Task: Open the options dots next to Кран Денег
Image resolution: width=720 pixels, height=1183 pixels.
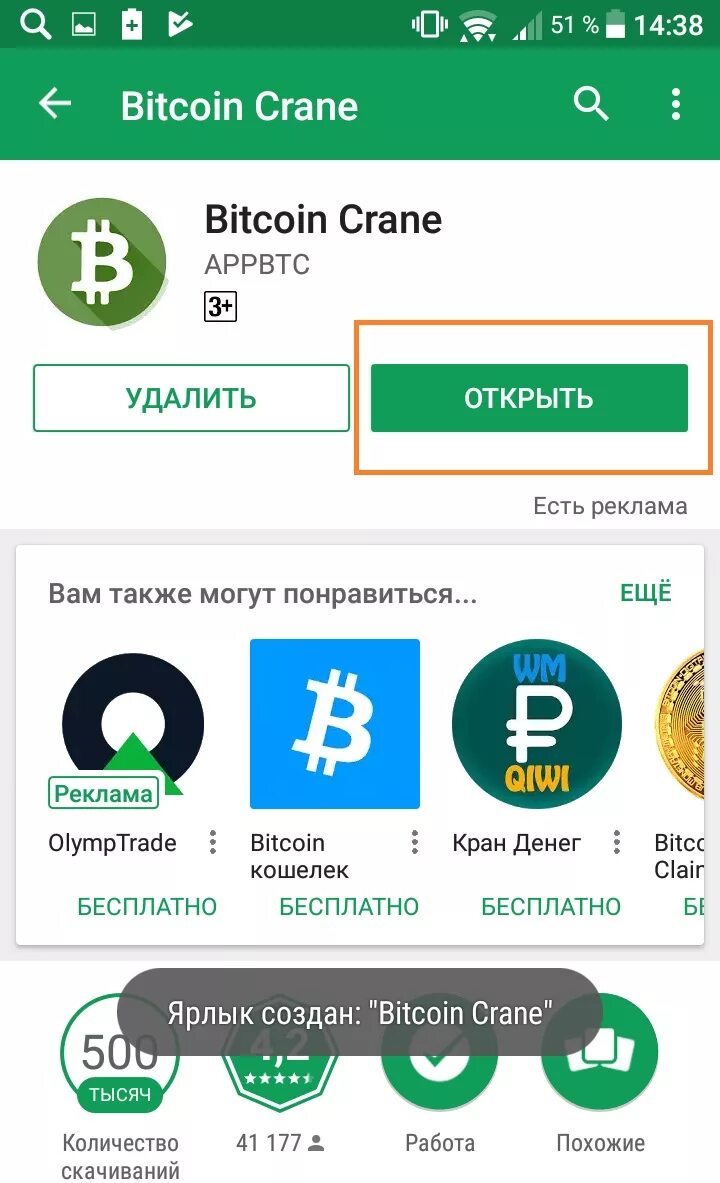Action: tap(617, 842)
